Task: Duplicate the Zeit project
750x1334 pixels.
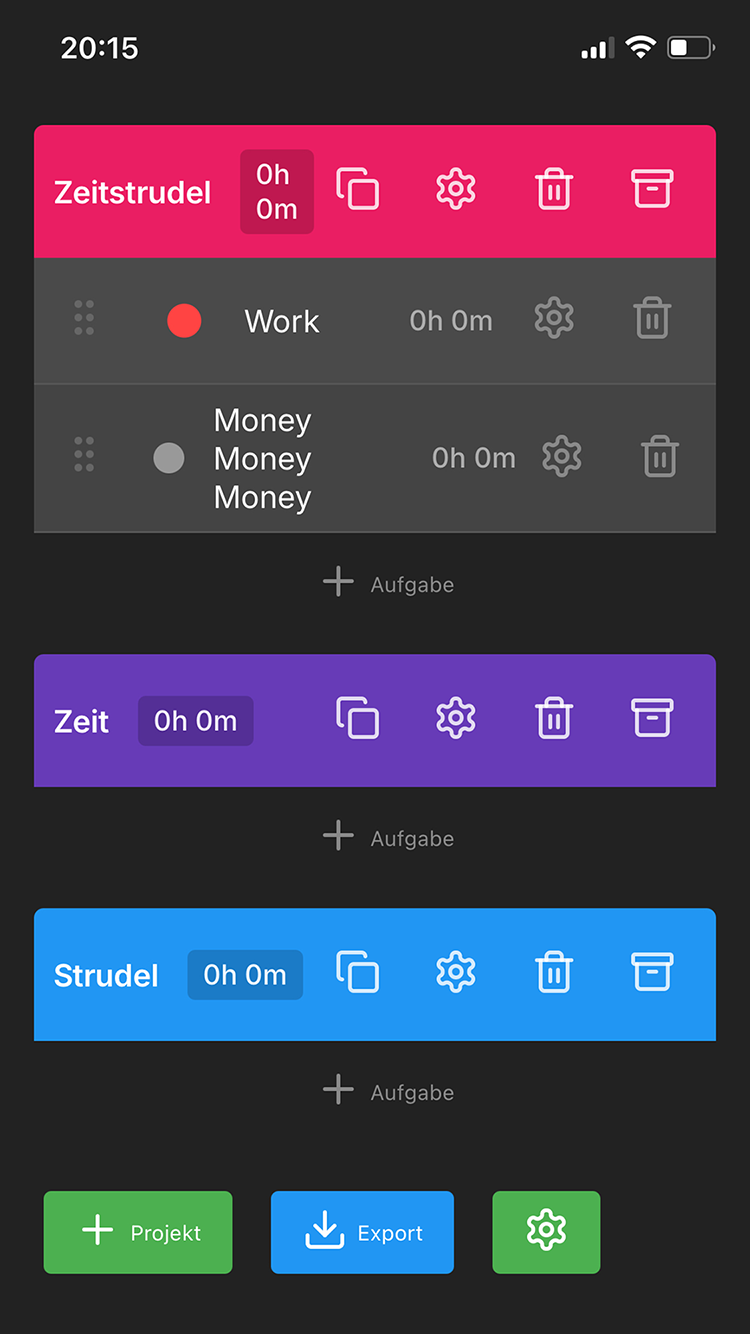Action: pos(357,718)
